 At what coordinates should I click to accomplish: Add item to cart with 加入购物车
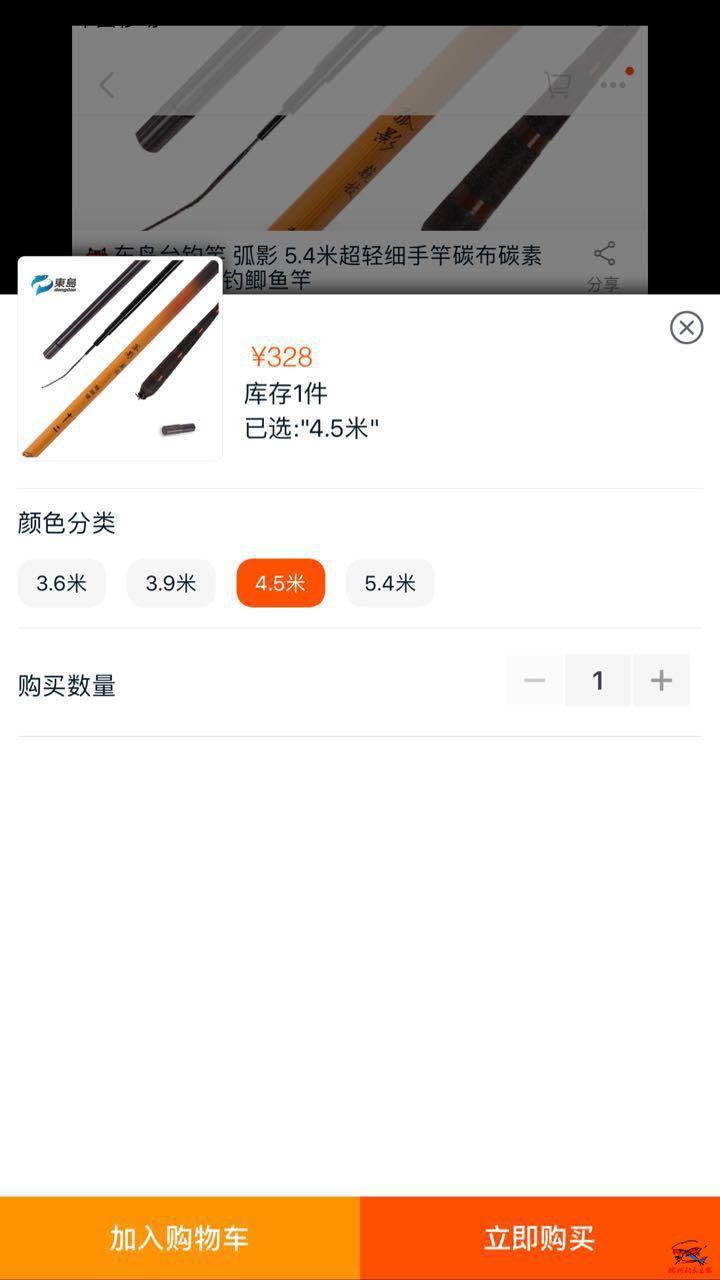(x=180, y=1238)
